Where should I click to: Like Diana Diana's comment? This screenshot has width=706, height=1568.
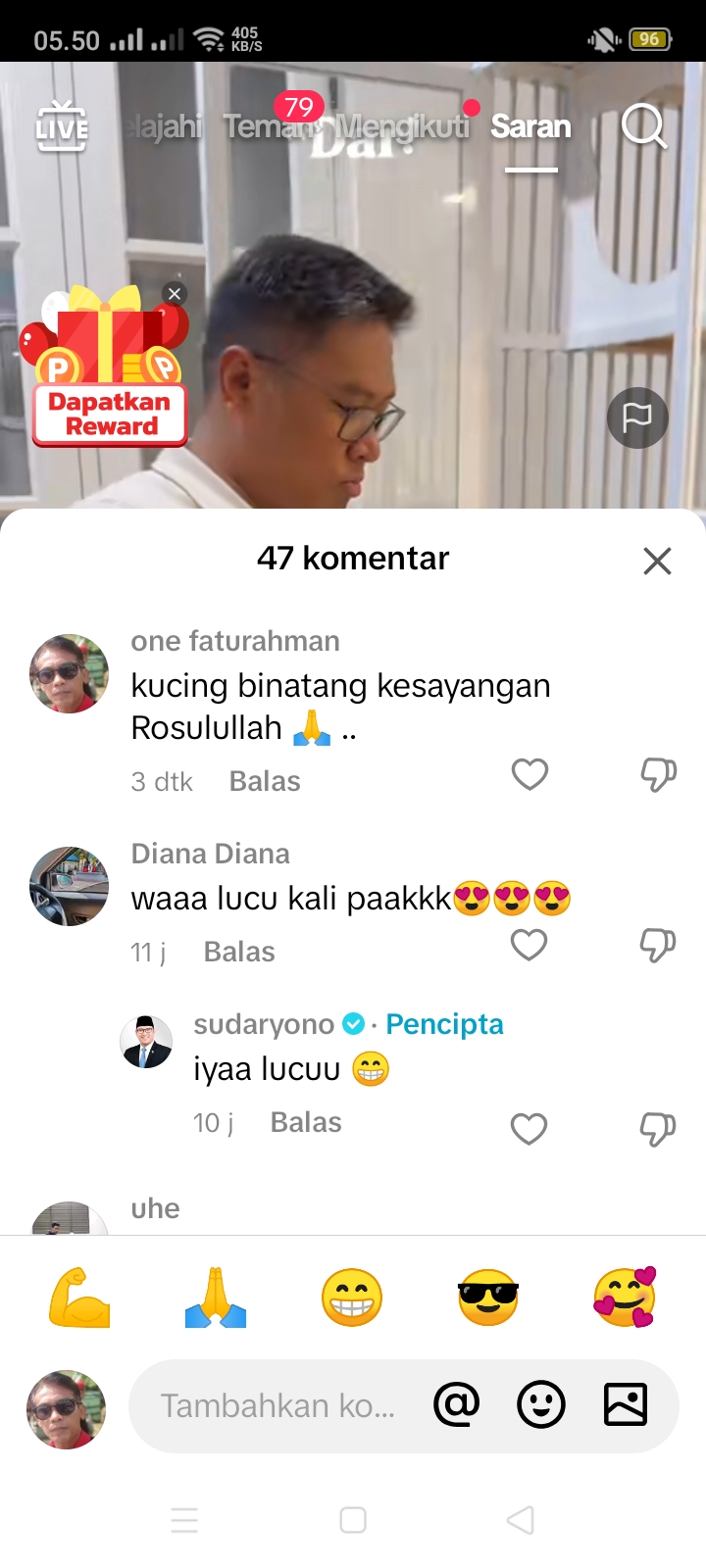pyautogui.click(x=529, y=945)
